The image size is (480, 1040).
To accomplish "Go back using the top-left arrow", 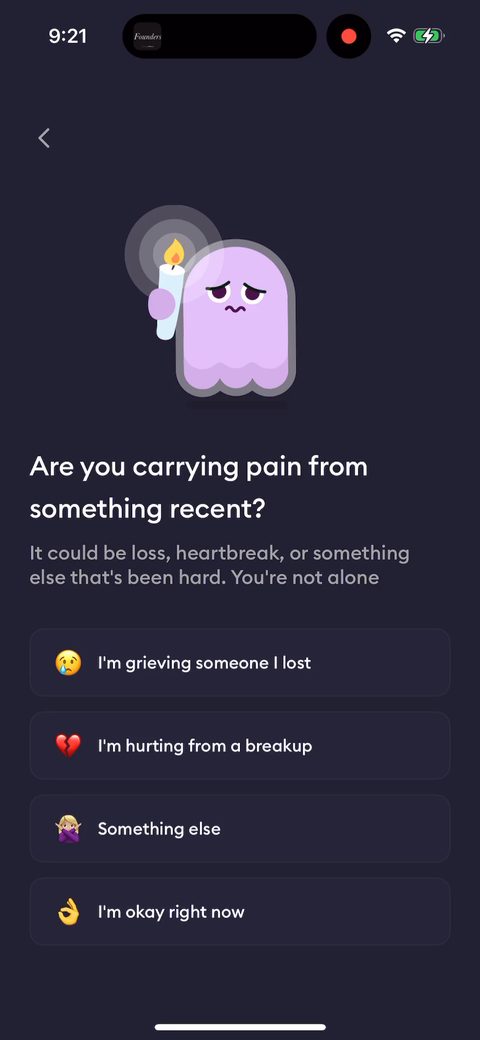I will point(44,138).
